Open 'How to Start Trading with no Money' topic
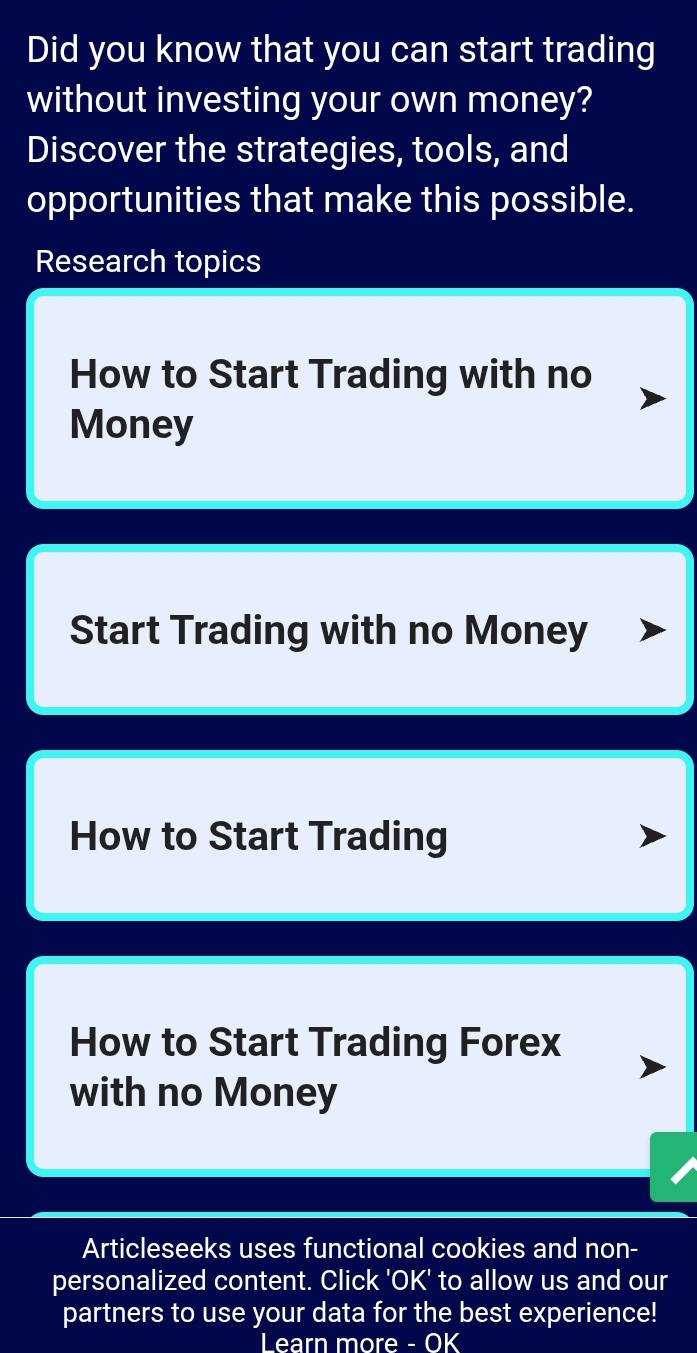The height and width of the screenshot is (1353, 697). (x=359, y=399)
